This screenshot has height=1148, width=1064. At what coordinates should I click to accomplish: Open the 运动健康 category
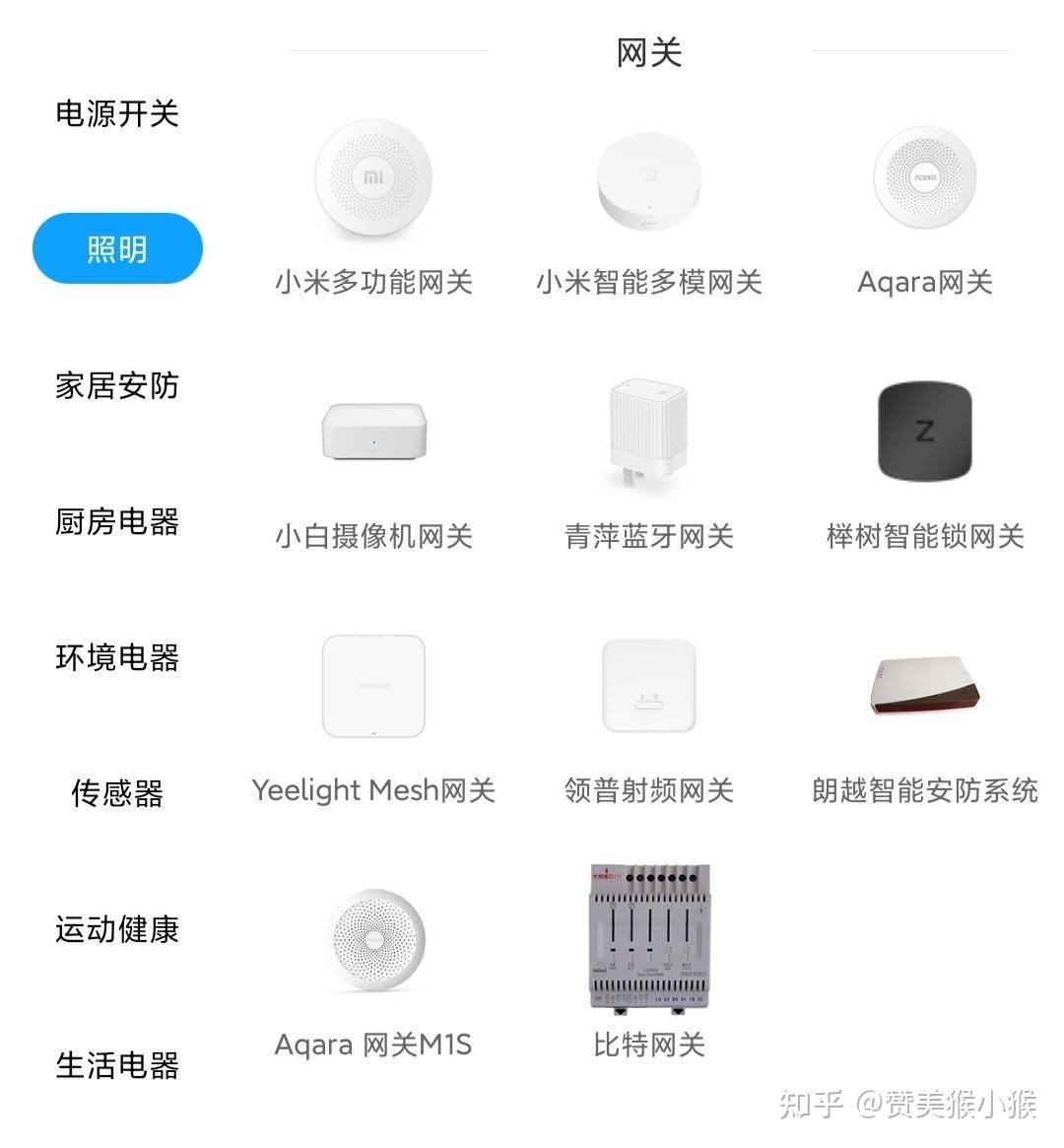pos(117,929)
